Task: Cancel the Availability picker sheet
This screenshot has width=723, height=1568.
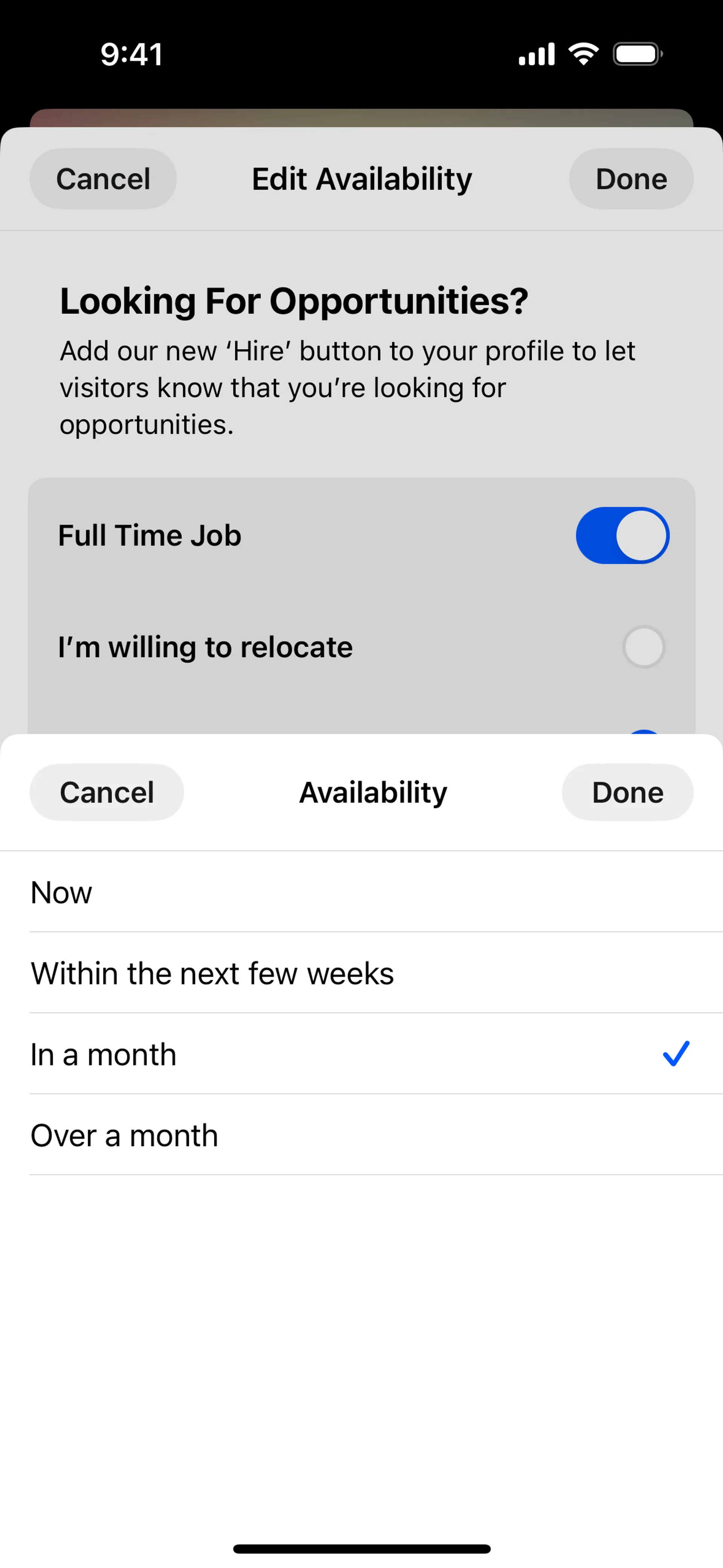Action: 107,792
